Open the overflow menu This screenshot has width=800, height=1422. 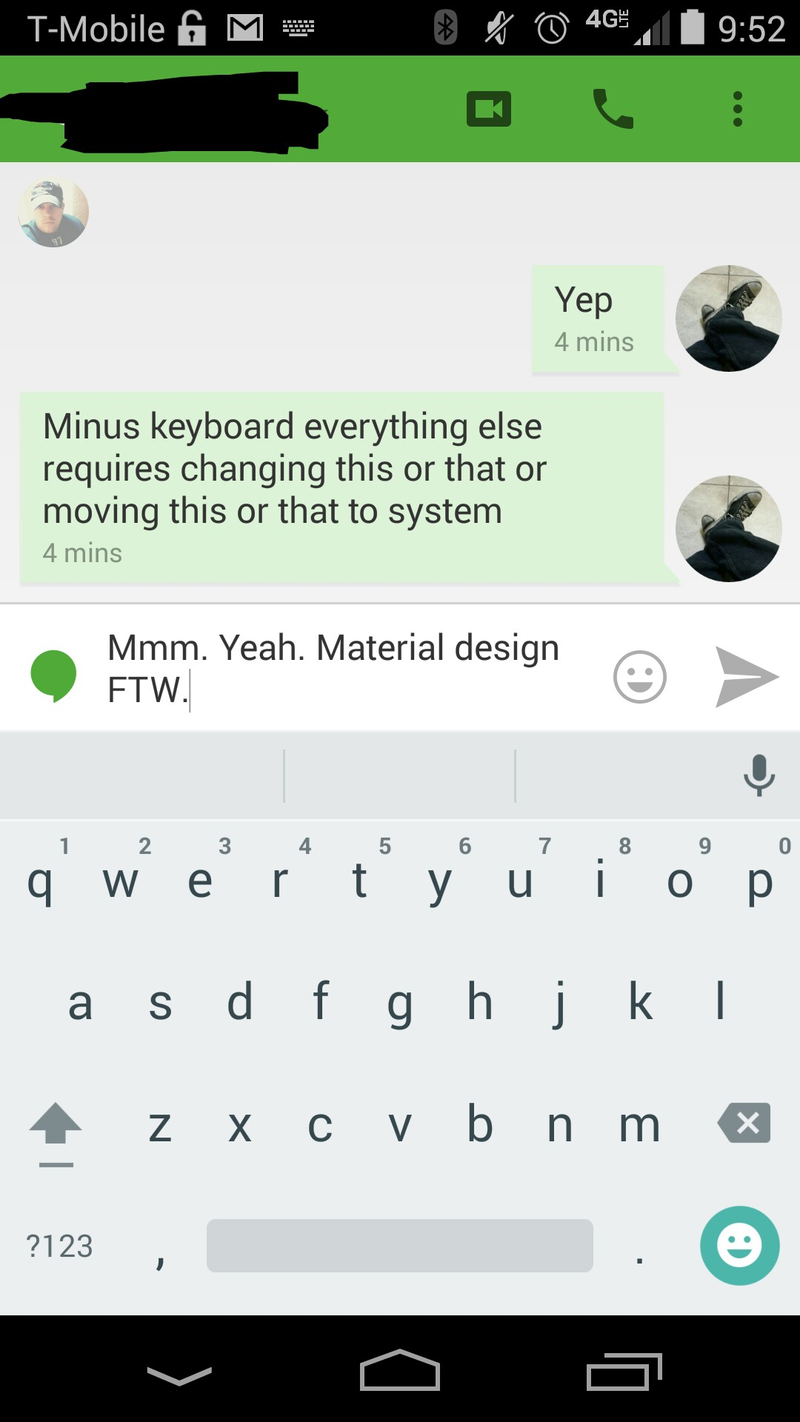click(x=737, y=109)
